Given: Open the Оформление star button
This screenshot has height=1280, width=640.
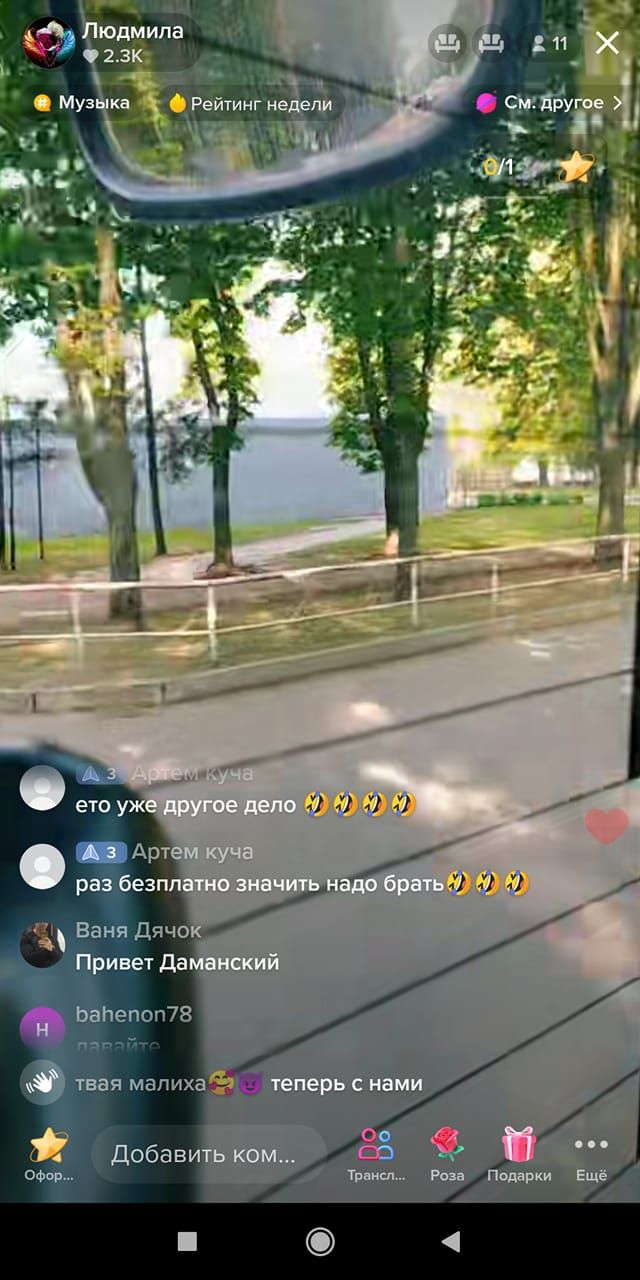Looking at the screenshot, I should click(x=48, y=1153).
